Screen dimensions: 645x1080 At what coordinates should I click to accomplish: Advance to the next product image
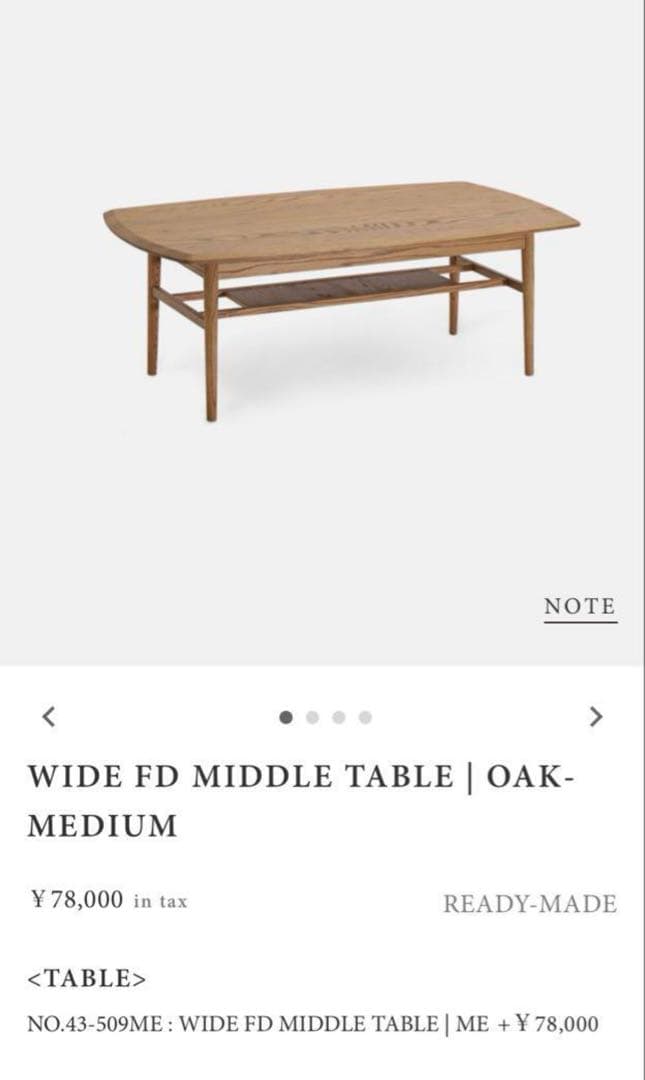tap(596, 716)
